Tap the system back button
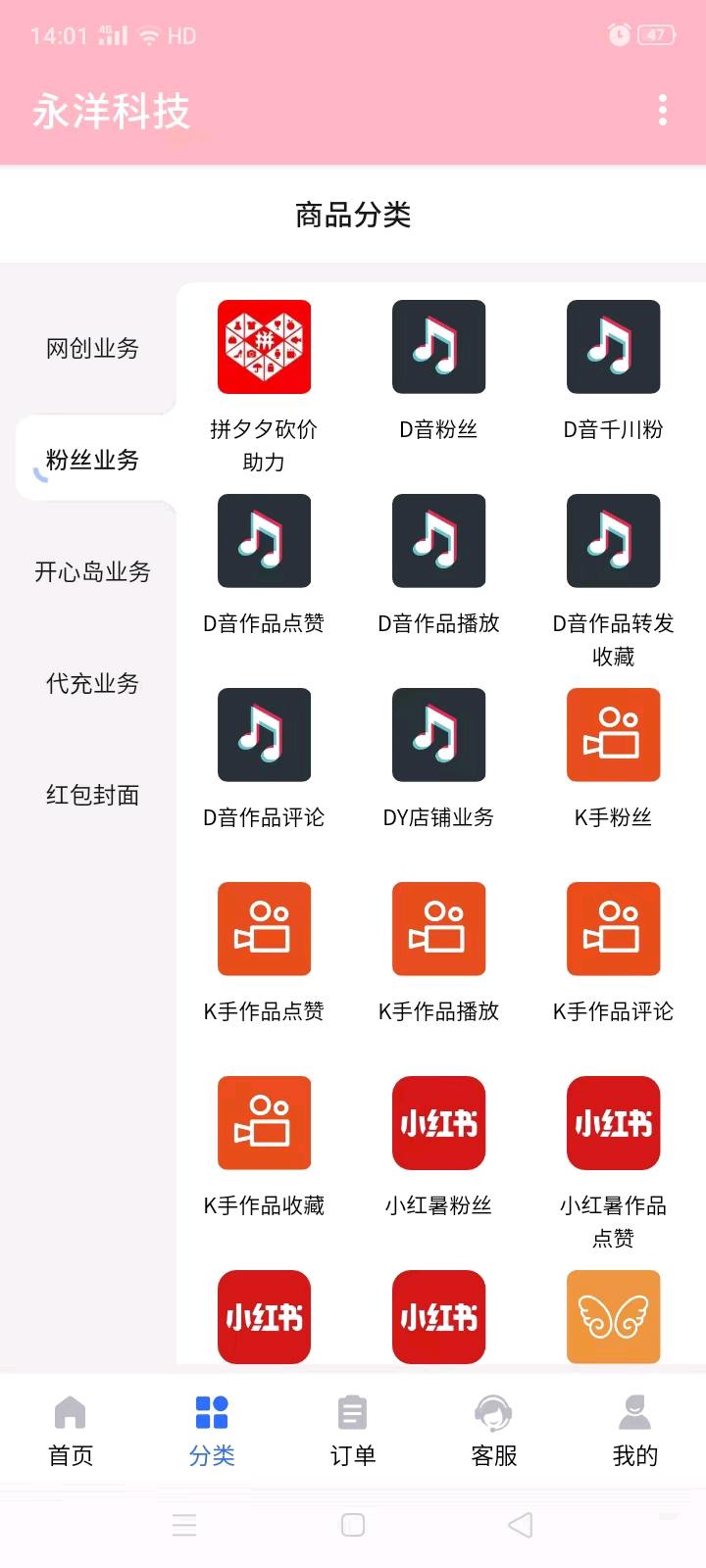Image resolution: width=706 pixels, height=1568 pixels. [521, 1525]
